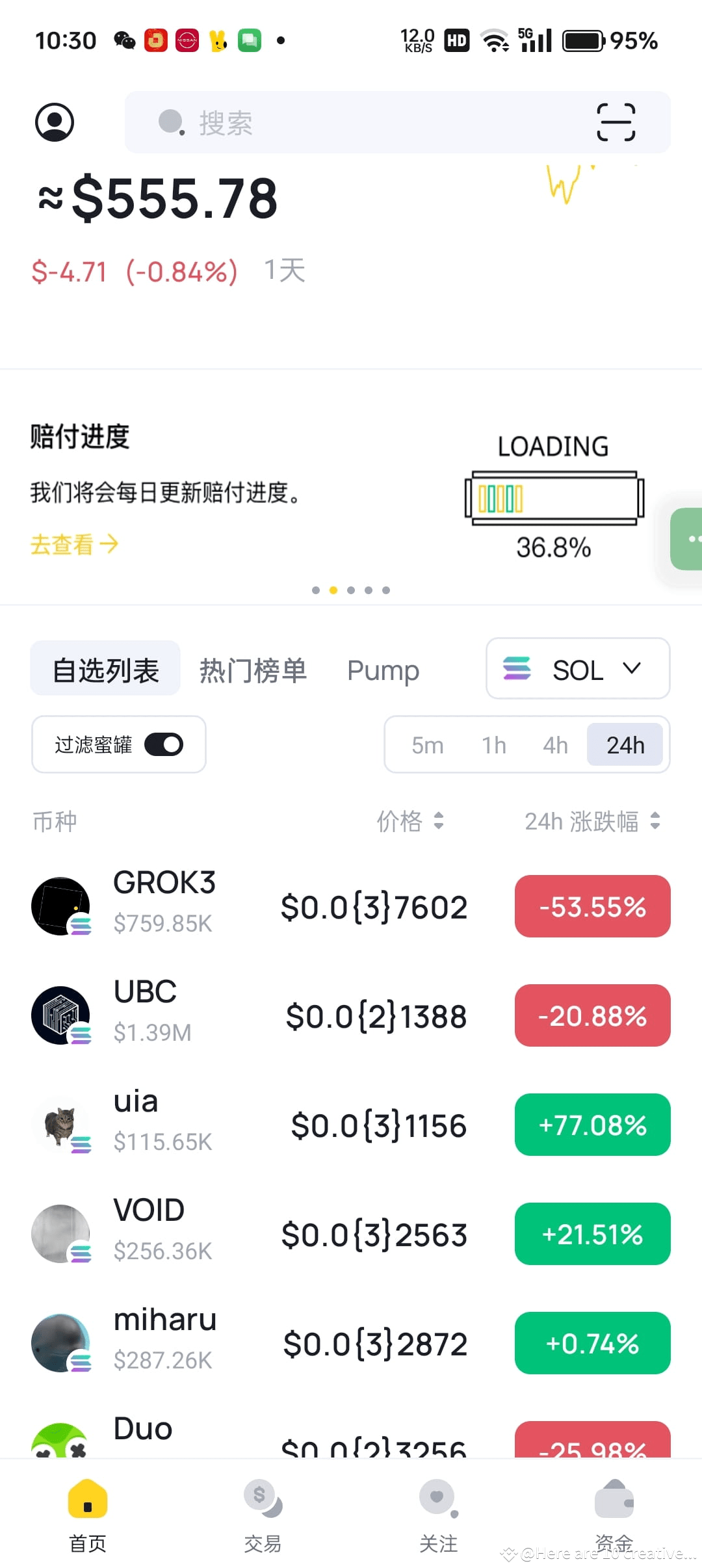The image size is (702, 1568).
Task: Select the second carousel dot indicator
Action: 333,590
